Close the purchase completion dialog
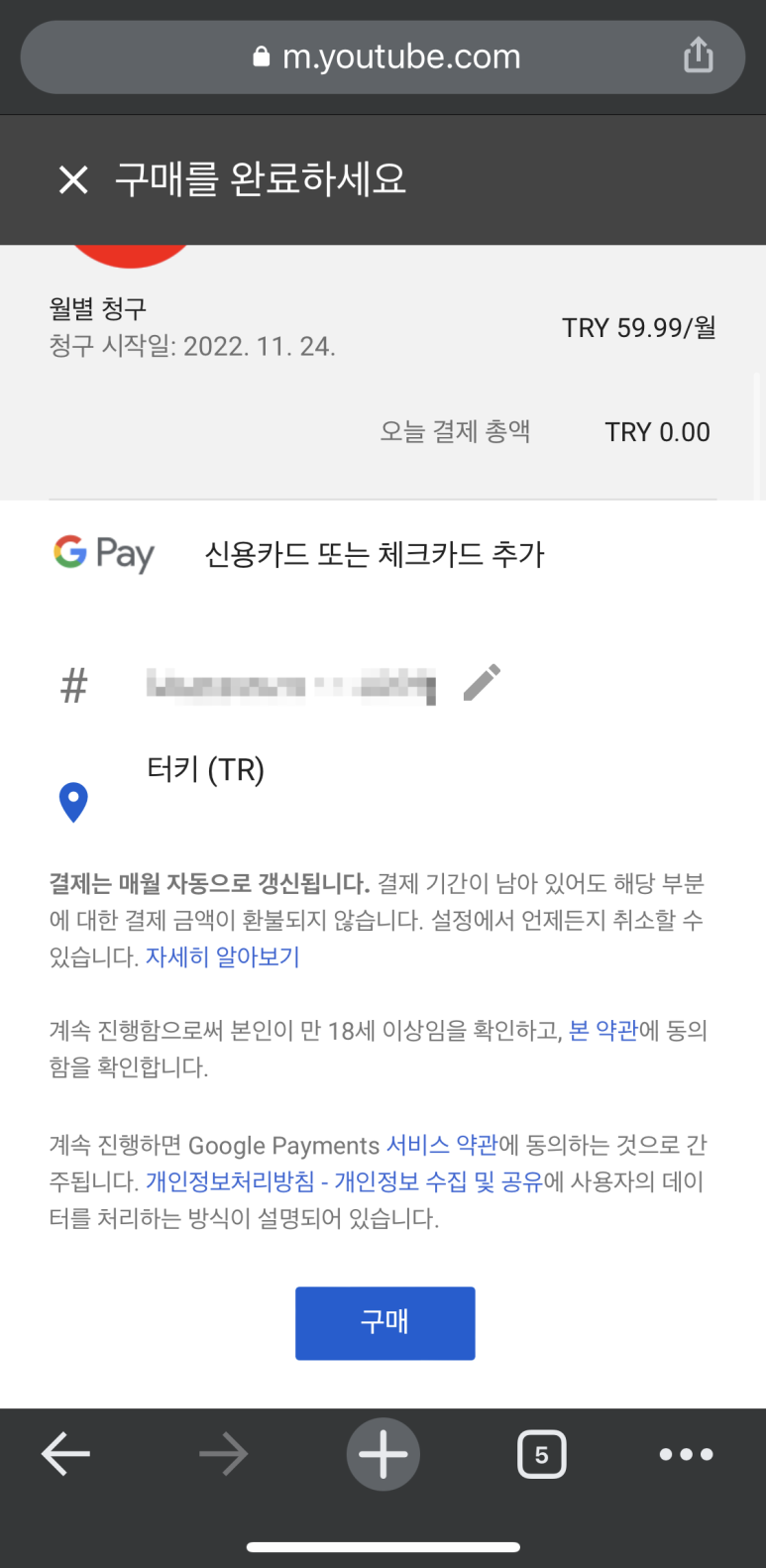Viewport: 766px width, 1568px height. [73, 179]
